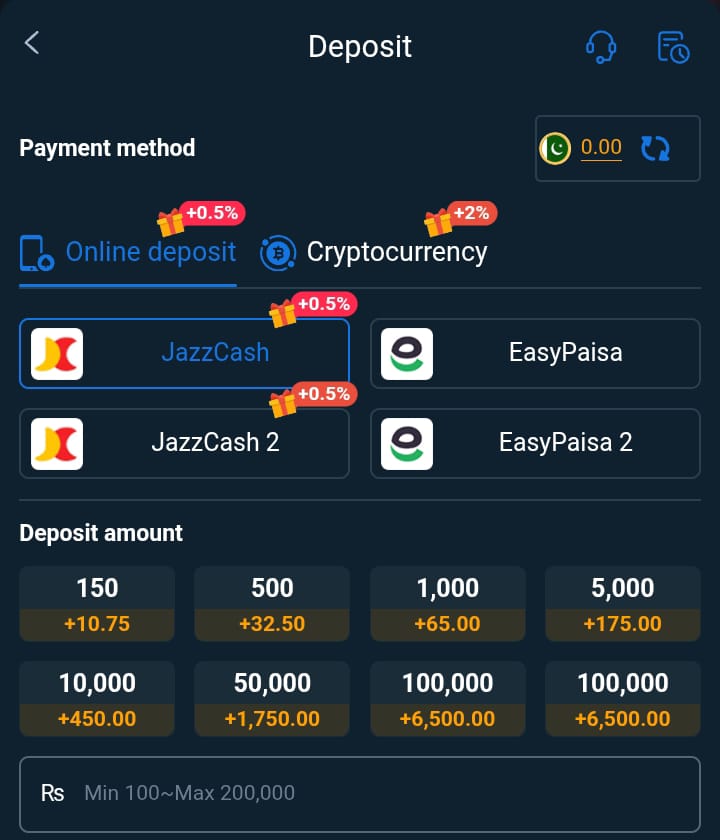Pick the 150 deposit amount
The image size is (720, 840).
point(97,604)
